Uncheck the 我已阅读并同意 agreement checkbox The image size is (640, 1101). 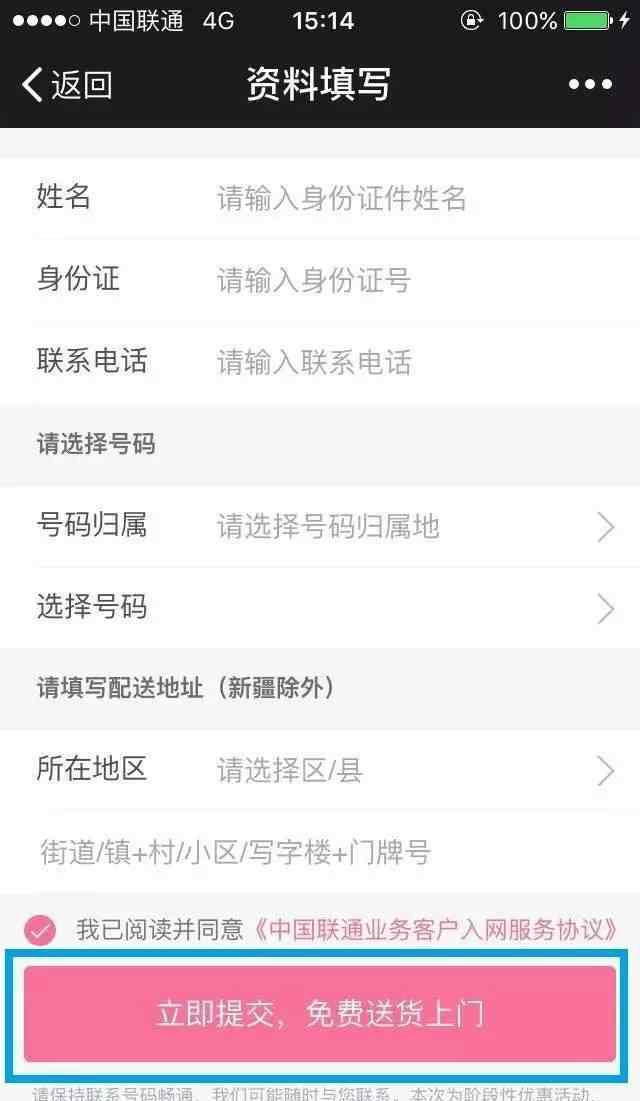pyautogui.click(x=40, y=930)
